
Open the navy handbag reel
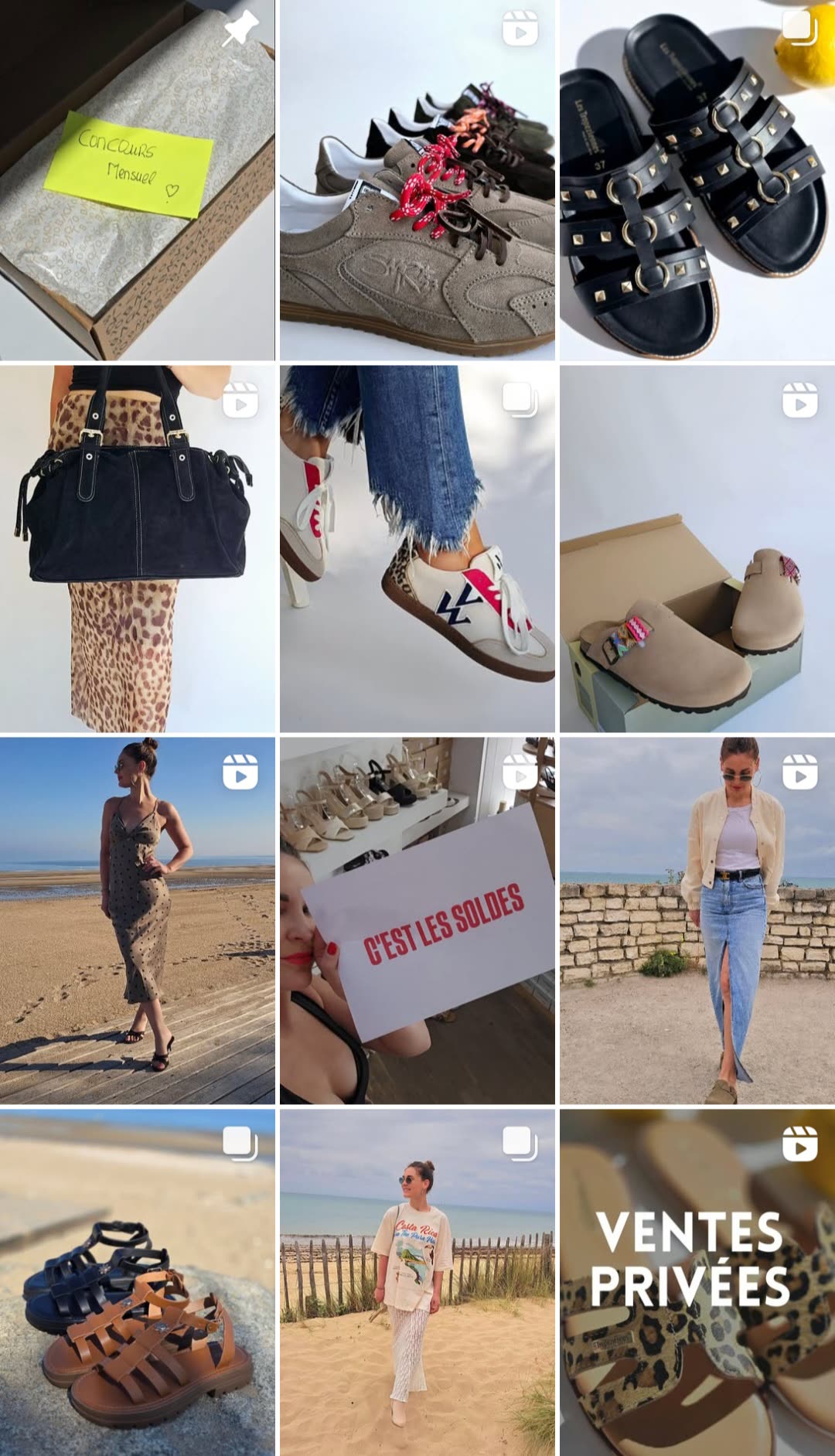click(137, 549)
